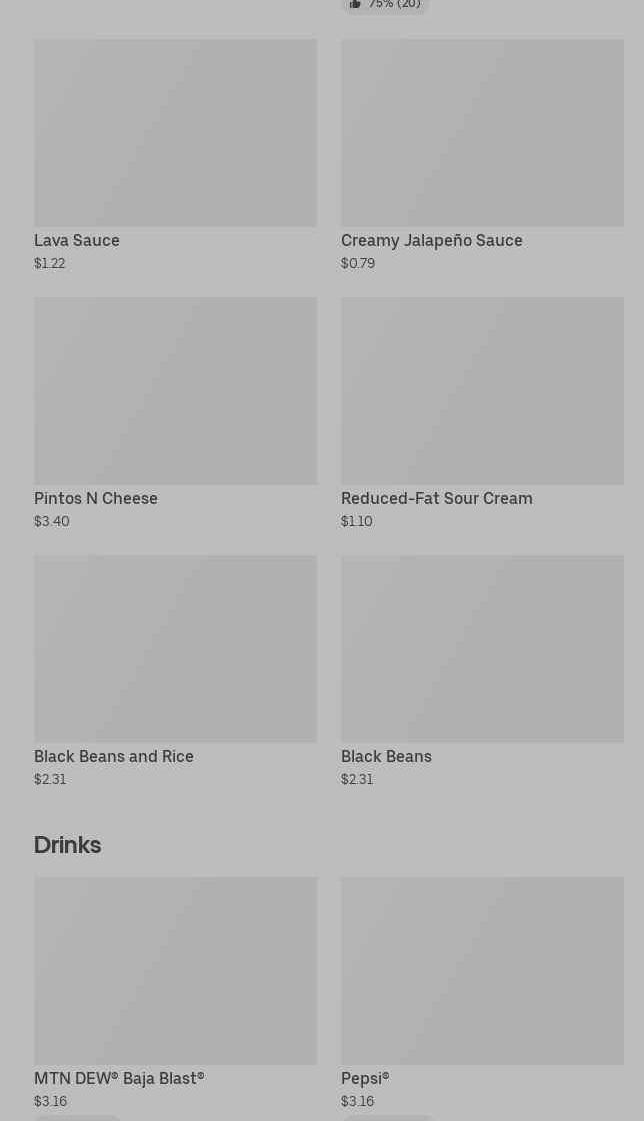Choose the Reduced-Fat Sour Cream card
644x1121 pixels.
[482, 413]
